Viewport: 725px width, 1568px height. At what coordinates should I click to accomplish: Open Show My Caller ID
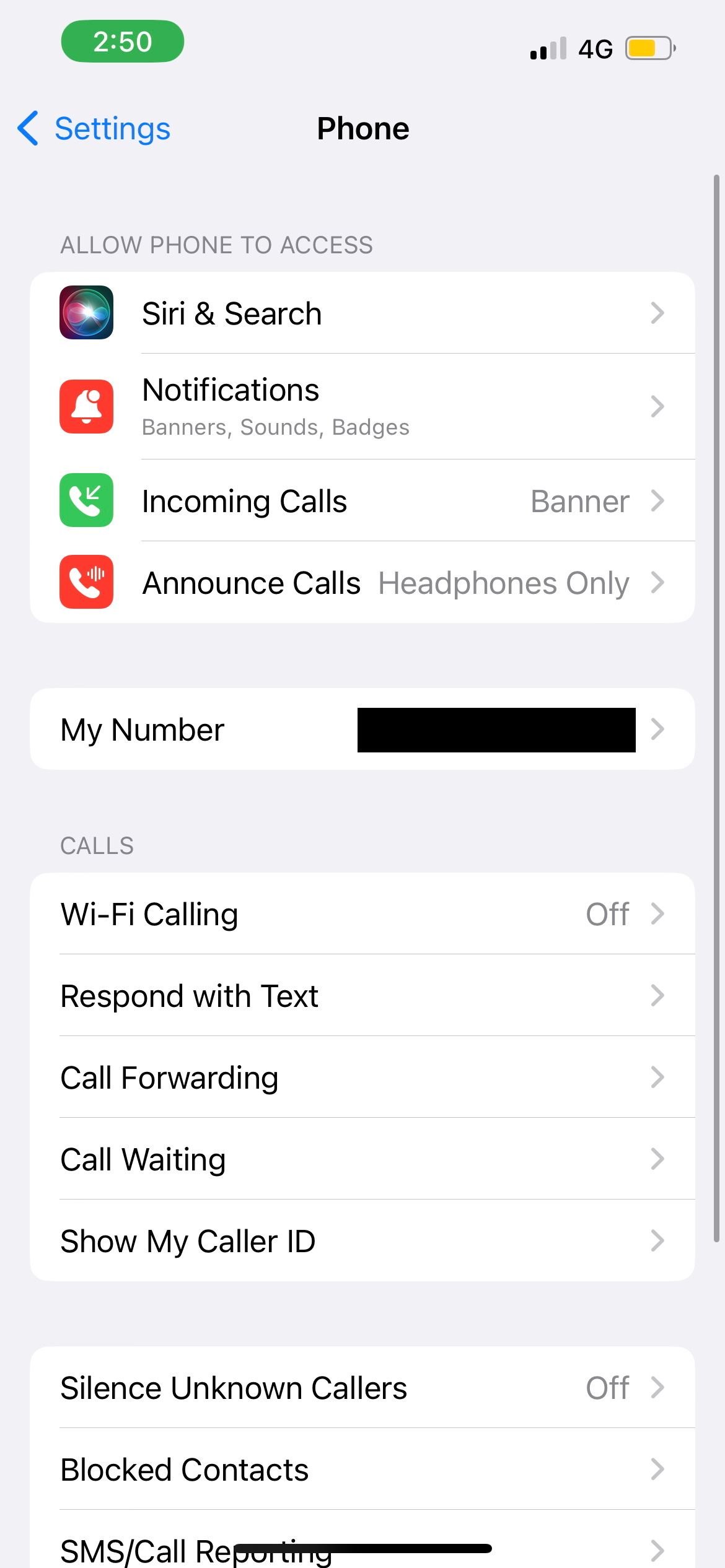362,1241
